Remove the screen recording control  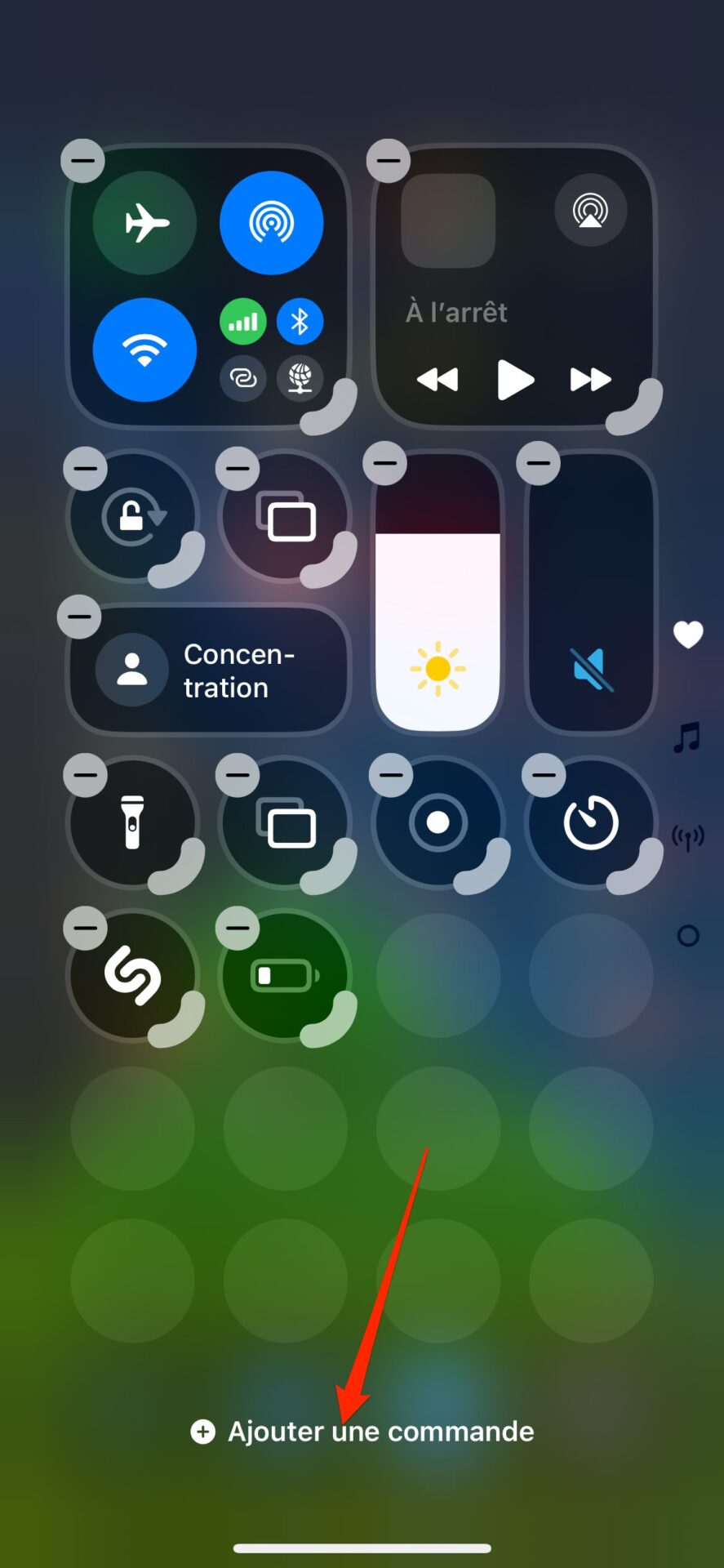click(391, 775)
